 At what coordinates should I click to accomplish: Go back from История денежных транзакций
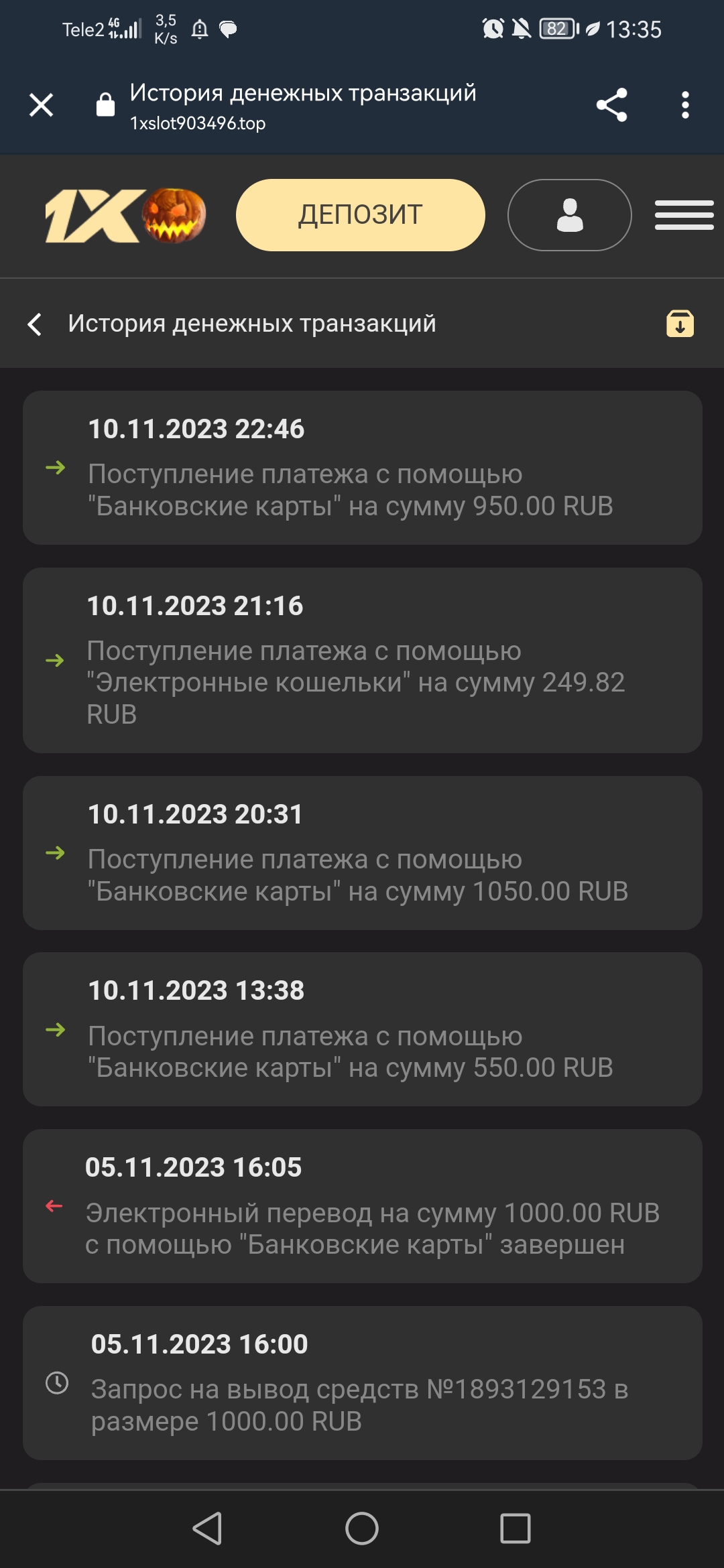click(35, 324)
